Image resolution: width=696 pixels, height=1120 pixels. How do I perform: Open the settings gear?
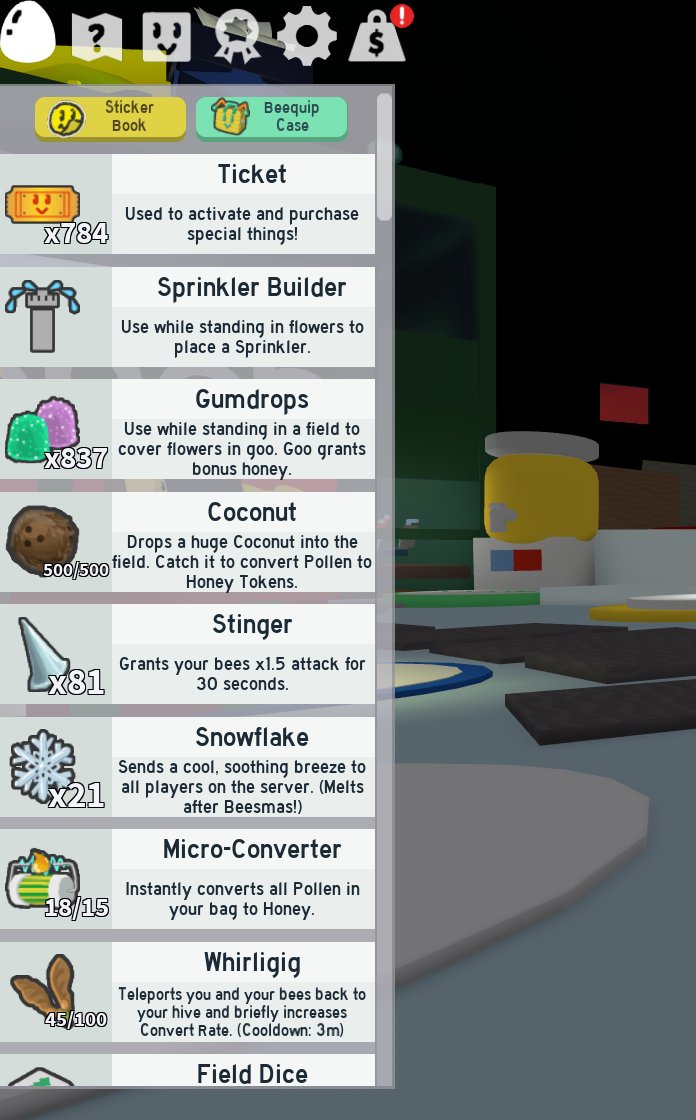pyautogui.click(x=307, y=35)
